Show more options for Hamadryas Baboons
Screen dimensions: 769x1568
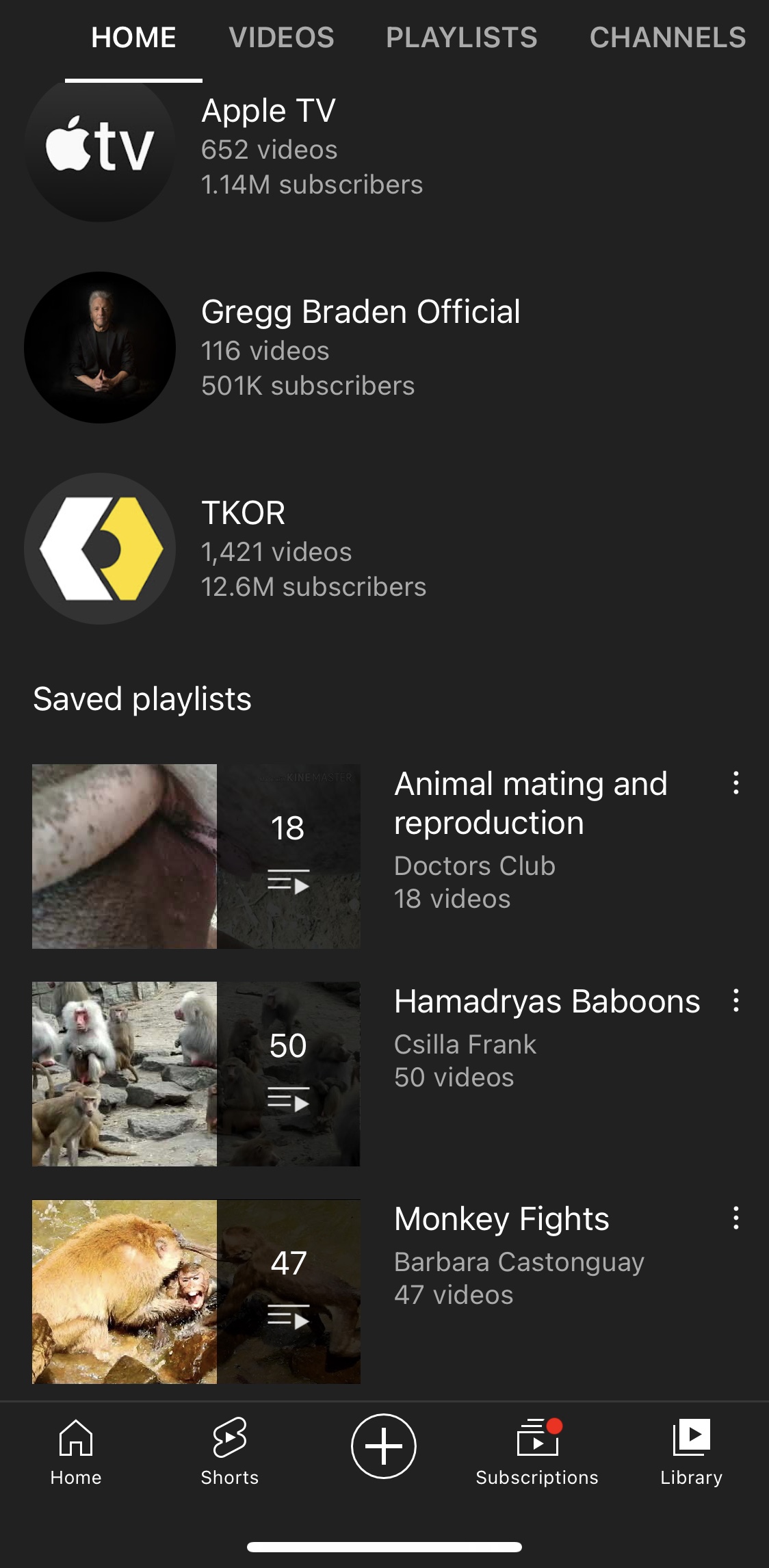coord(736,1000)
